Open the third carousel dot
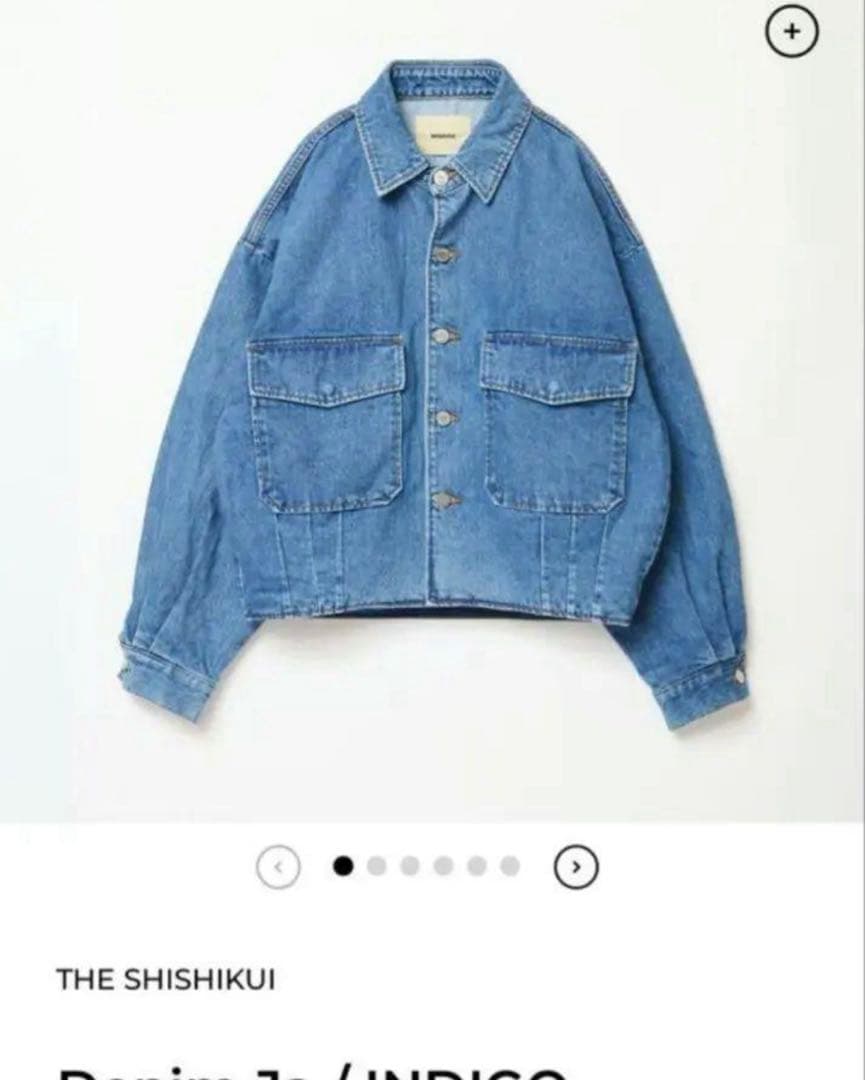The width and height of the screenshot is (865, 1080). (407, 864)
